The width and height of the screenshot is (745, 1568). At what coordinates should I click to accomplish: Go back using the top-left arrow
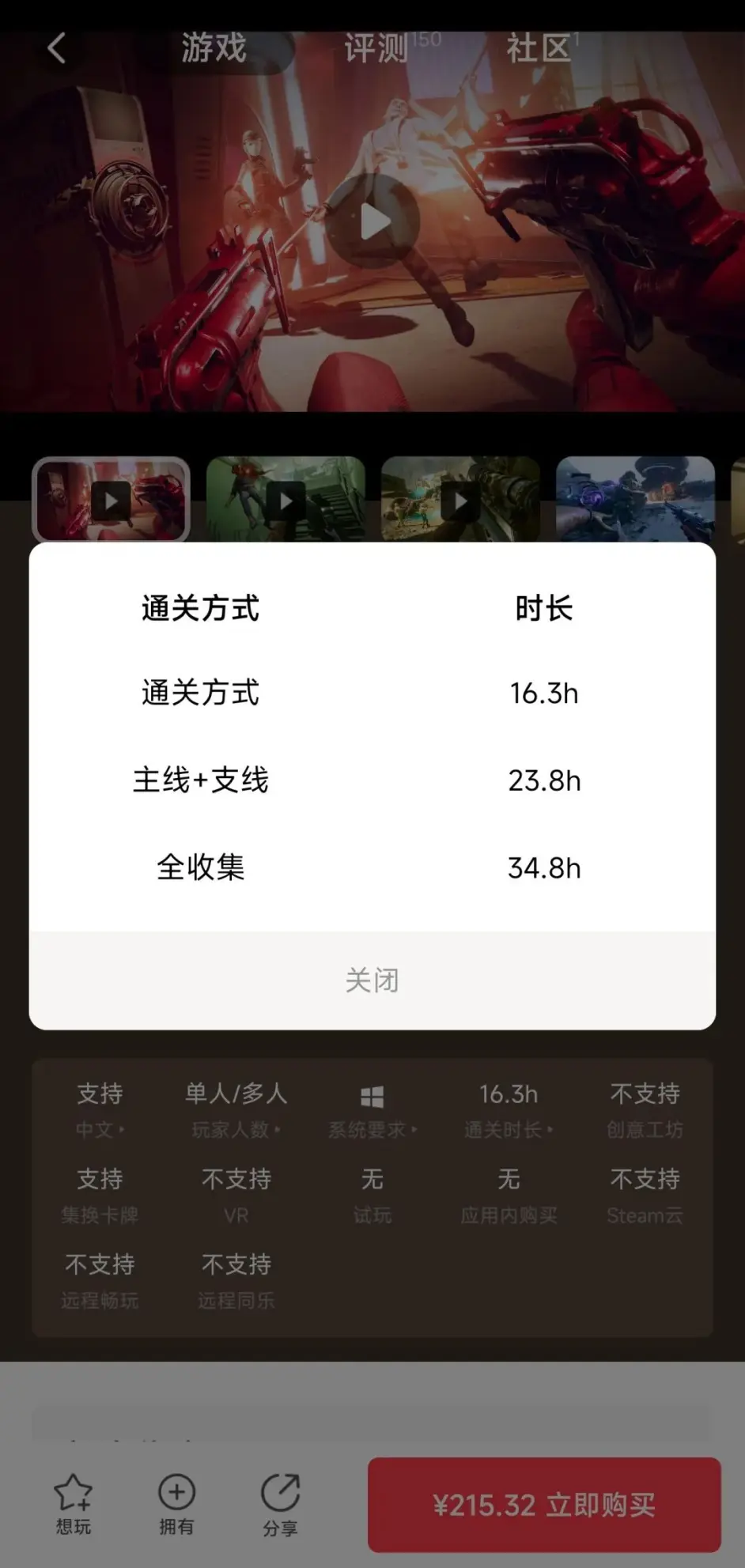(56, 48)
